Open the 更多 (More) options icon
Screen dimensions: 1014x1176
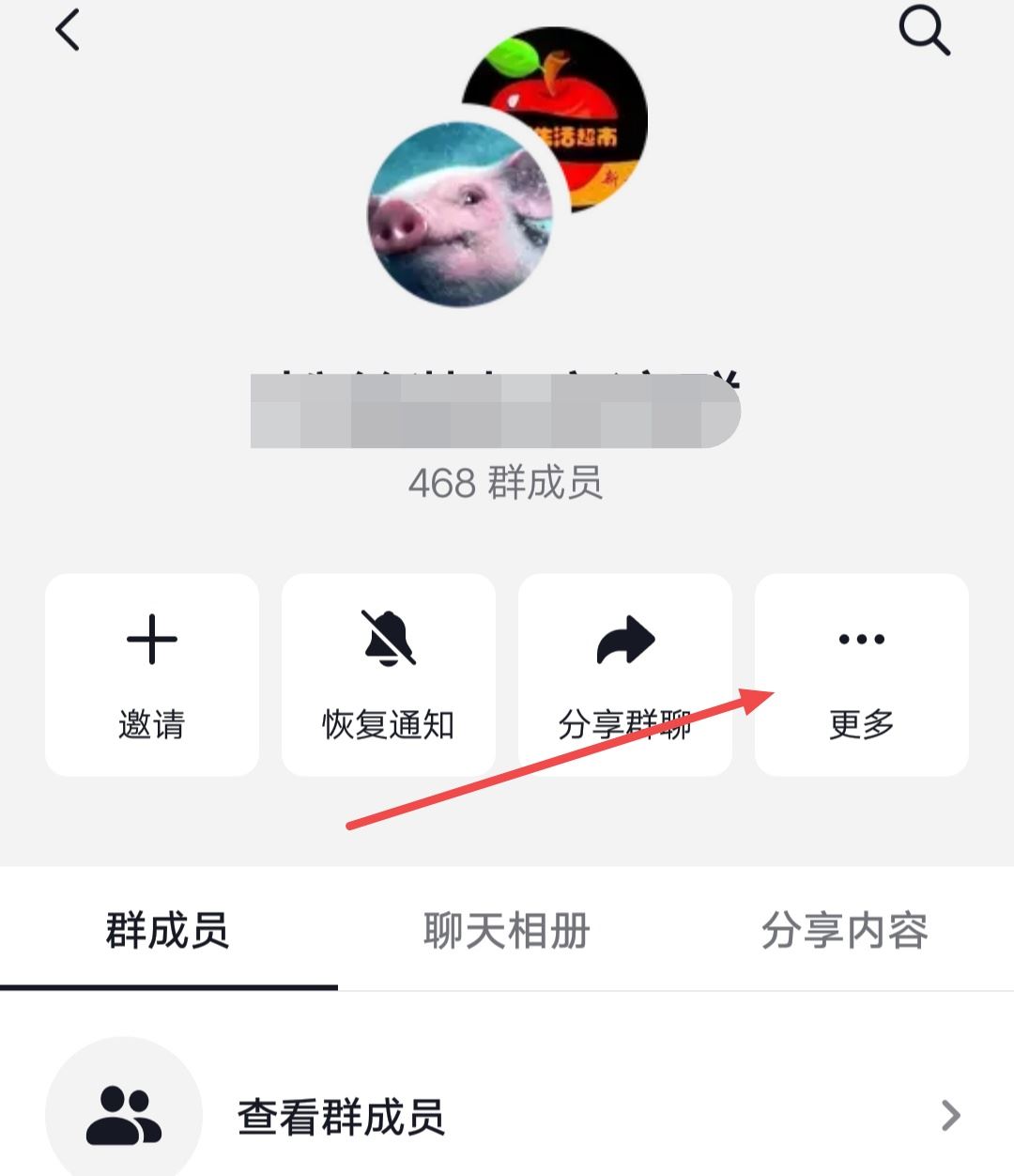tap(860, 639)
